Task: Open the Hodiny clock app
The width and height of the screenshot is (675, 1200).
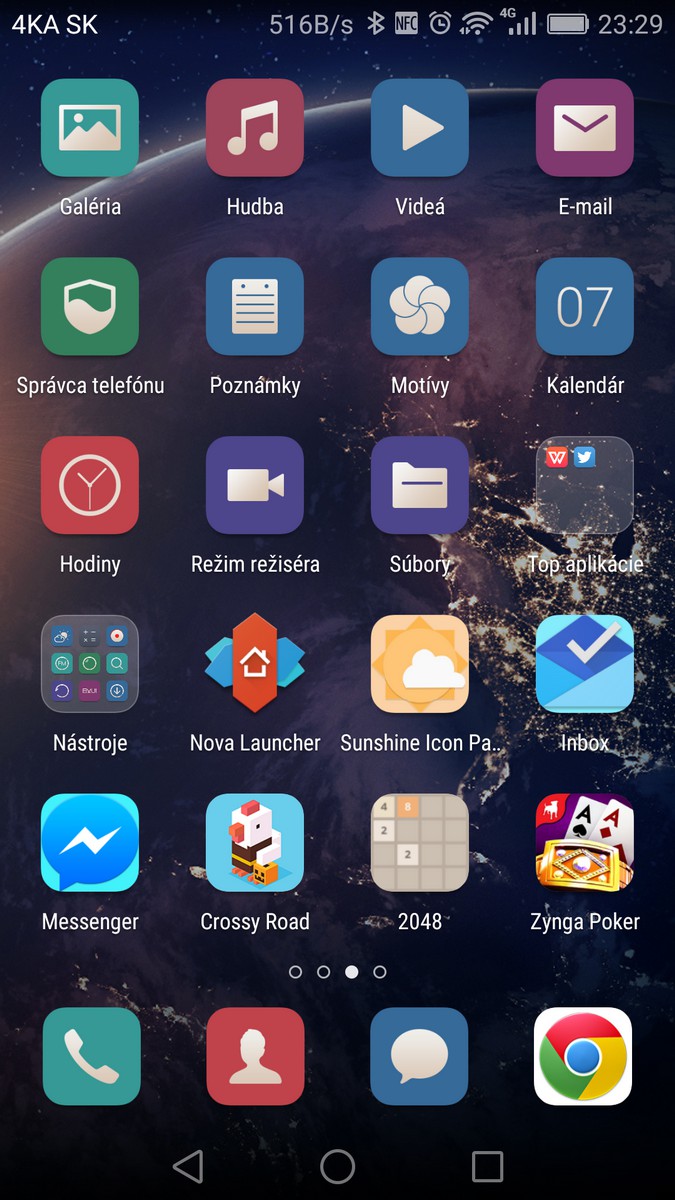Action: click(90, 485)
